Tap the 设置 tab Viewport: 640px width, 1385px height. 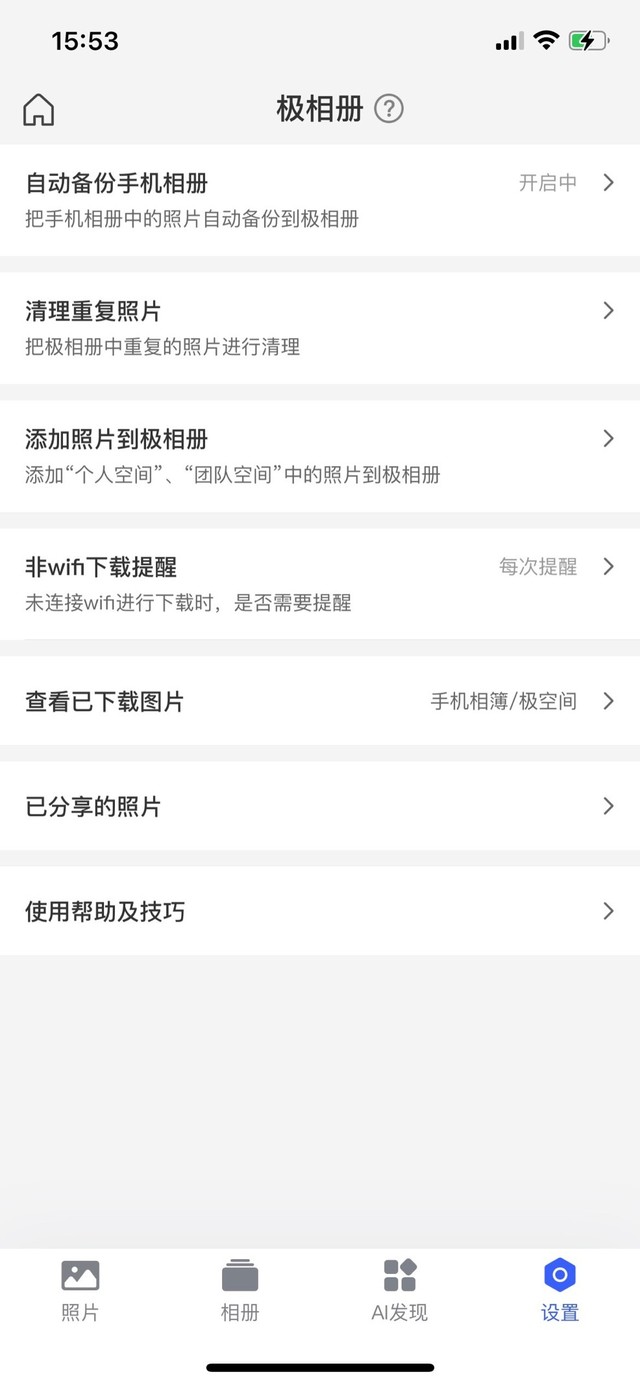pos(560,1290)
